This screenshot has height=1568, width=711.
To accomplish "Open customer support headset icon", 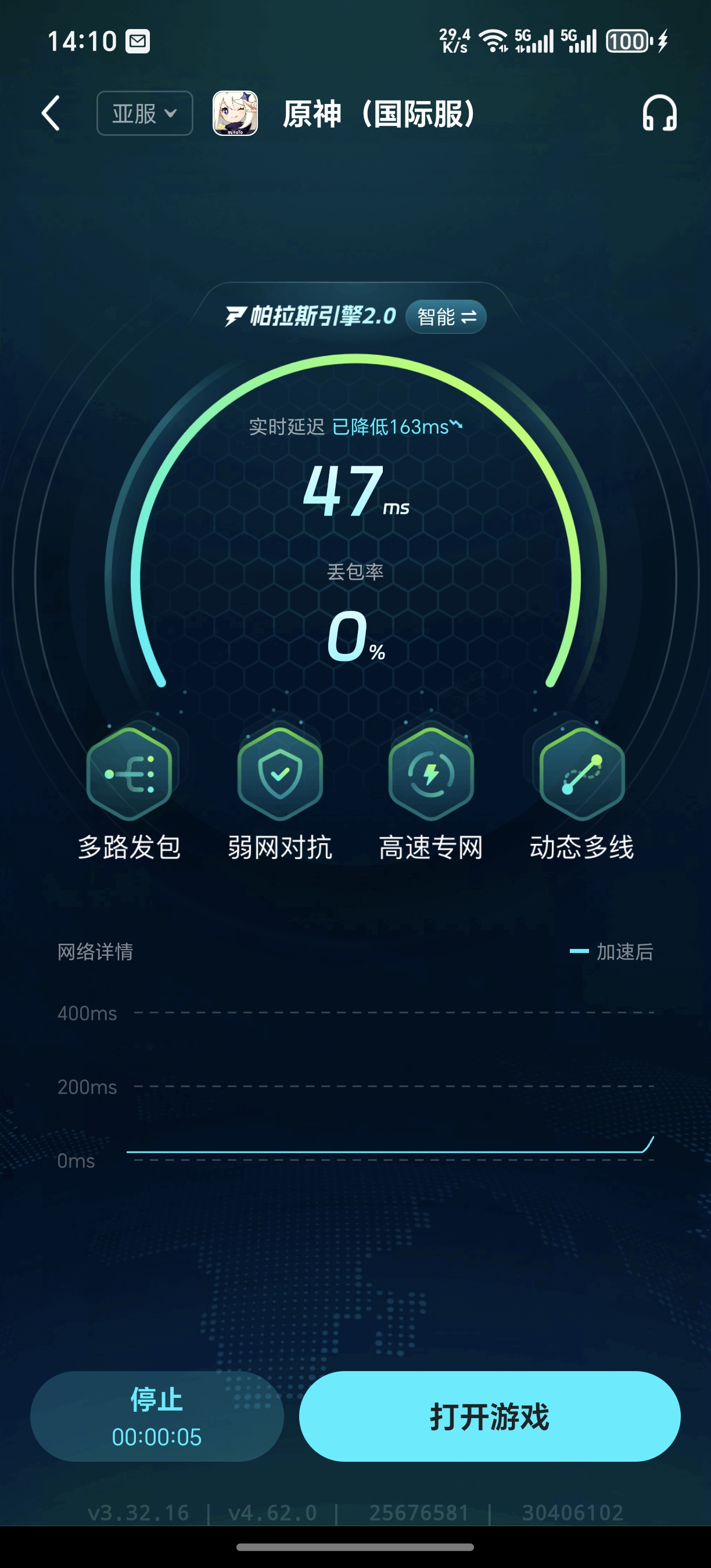I will (659, 113).
